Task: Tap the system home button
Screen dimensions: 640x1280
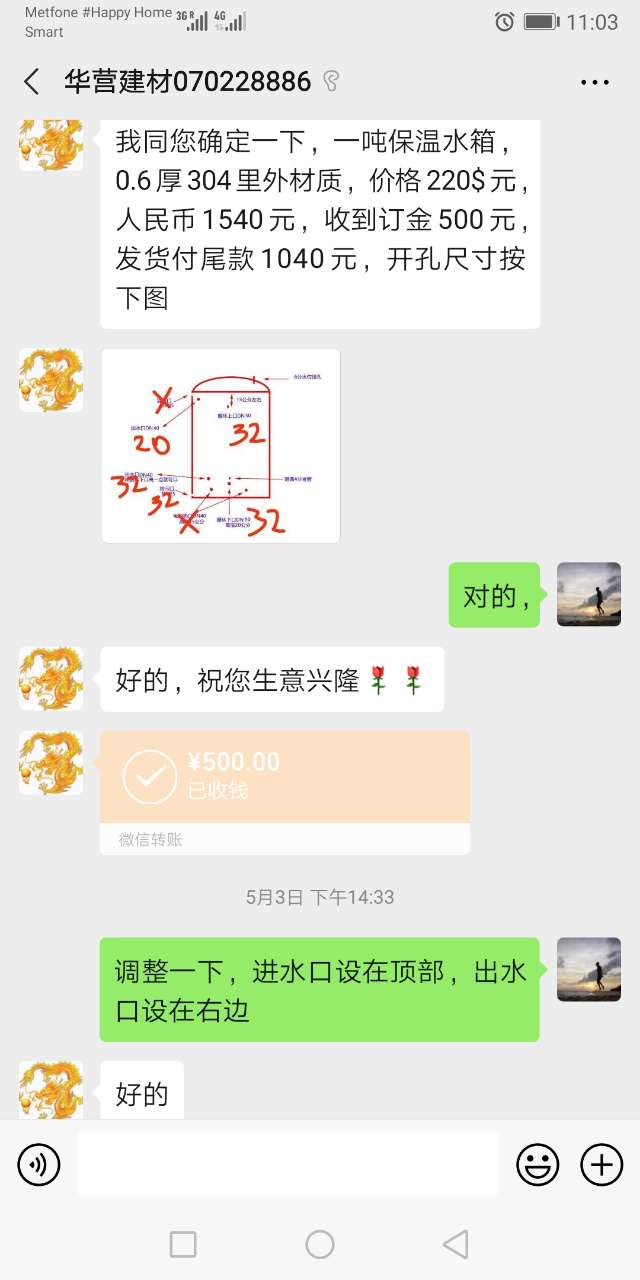Action: 320,1244
